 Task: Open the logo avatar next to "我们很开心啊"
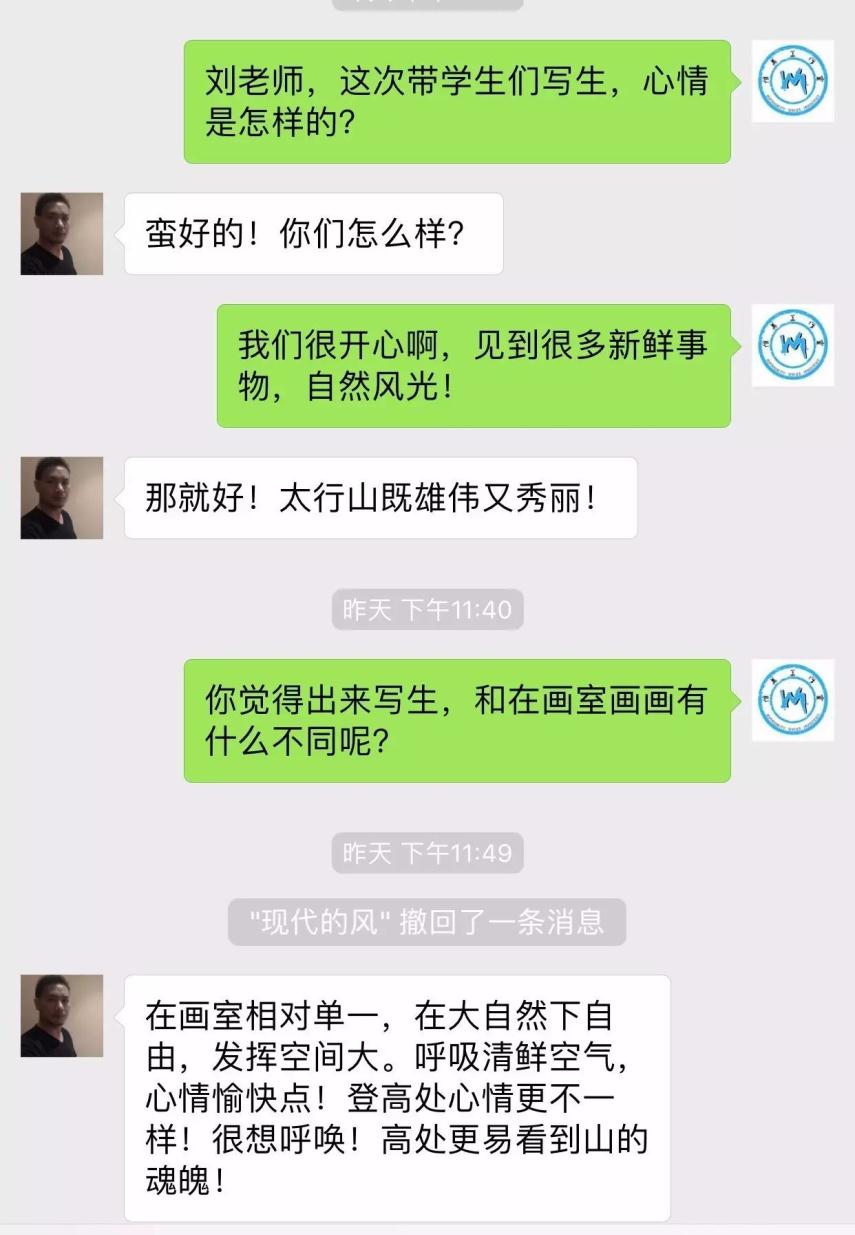click(793, 345)
